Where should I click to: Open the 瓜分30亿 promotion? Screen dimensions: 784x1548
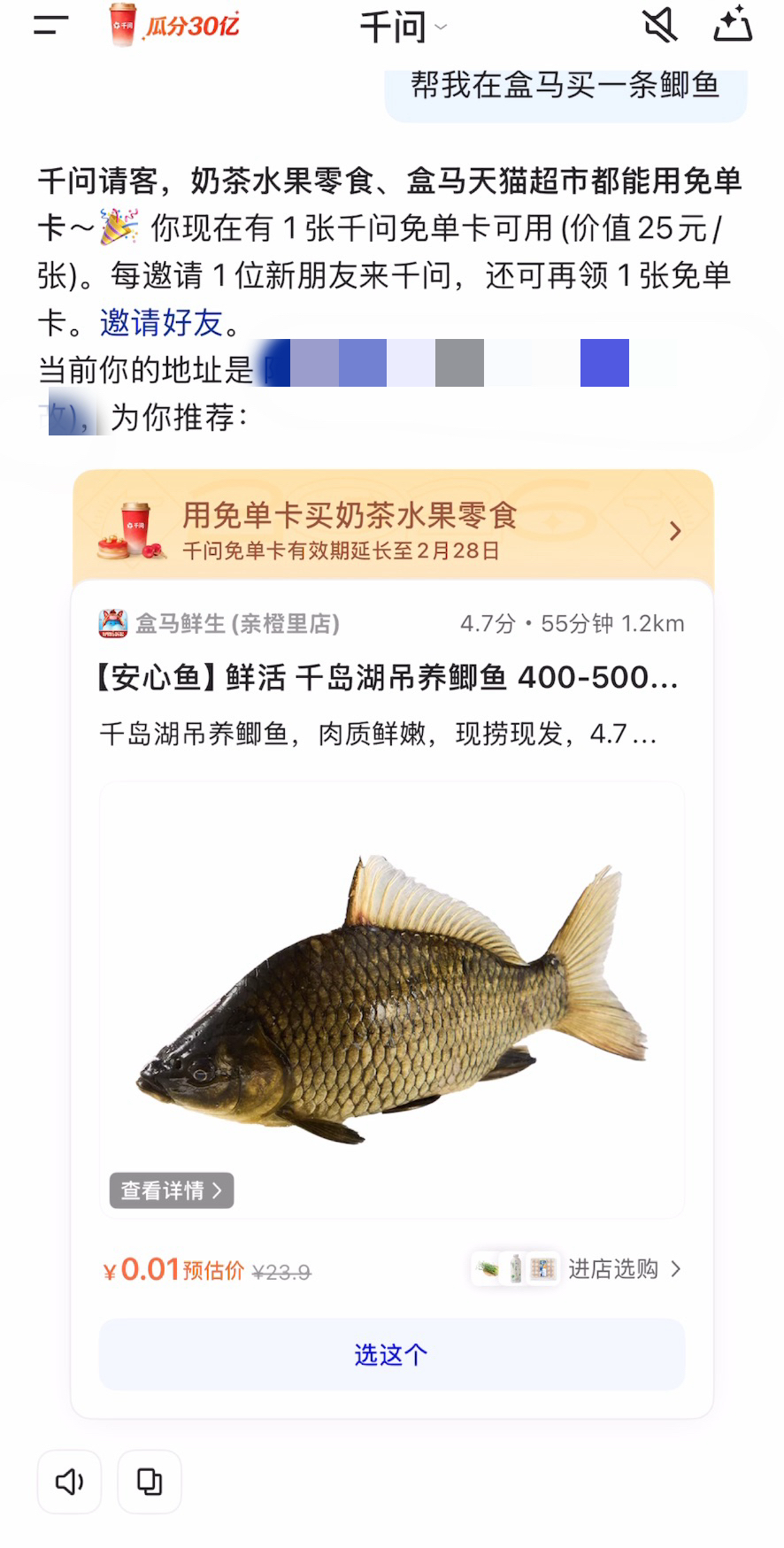coord(195,27)
